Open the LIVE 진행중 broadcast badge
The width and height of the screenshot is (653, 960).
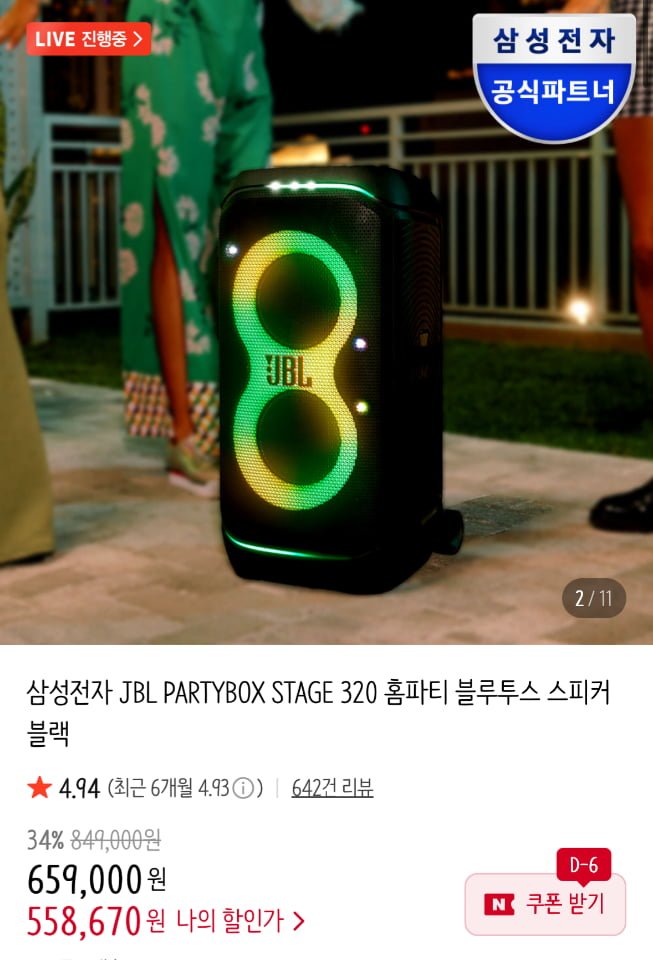point(89,39)
